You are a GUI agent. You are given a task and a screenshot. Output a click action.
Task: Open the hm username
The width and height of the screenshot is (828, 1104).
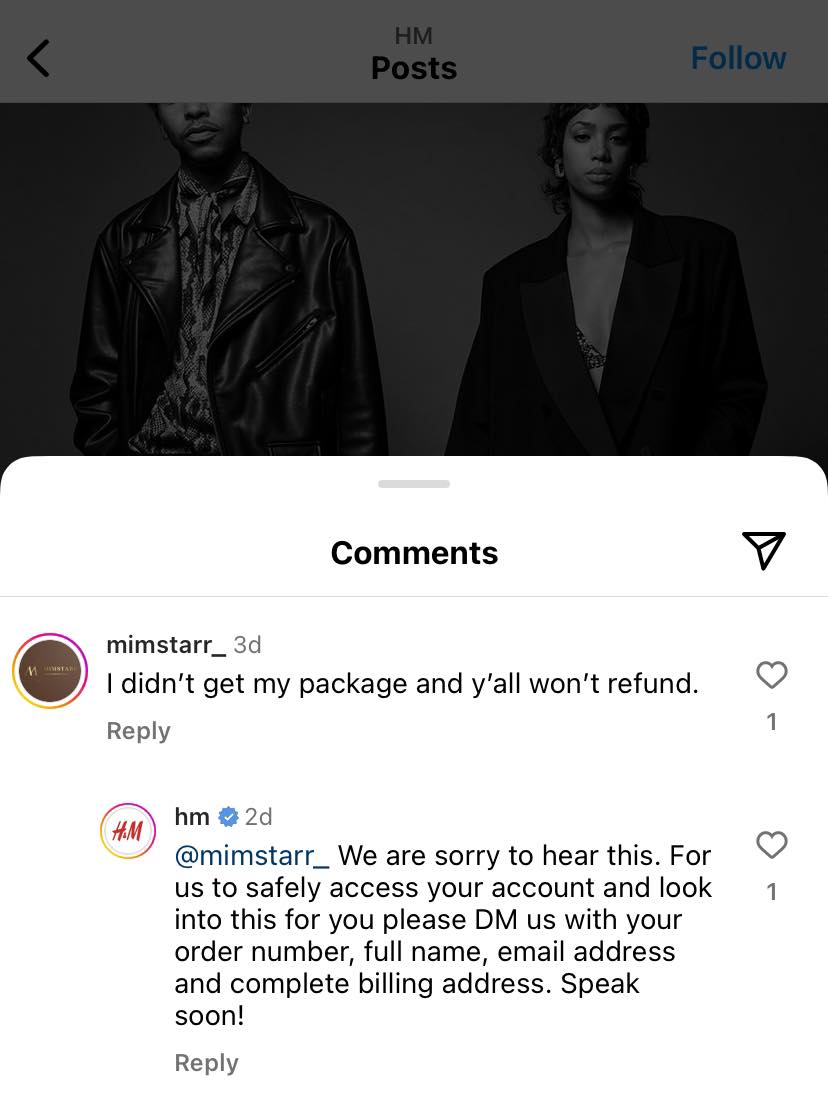point(192,816)
